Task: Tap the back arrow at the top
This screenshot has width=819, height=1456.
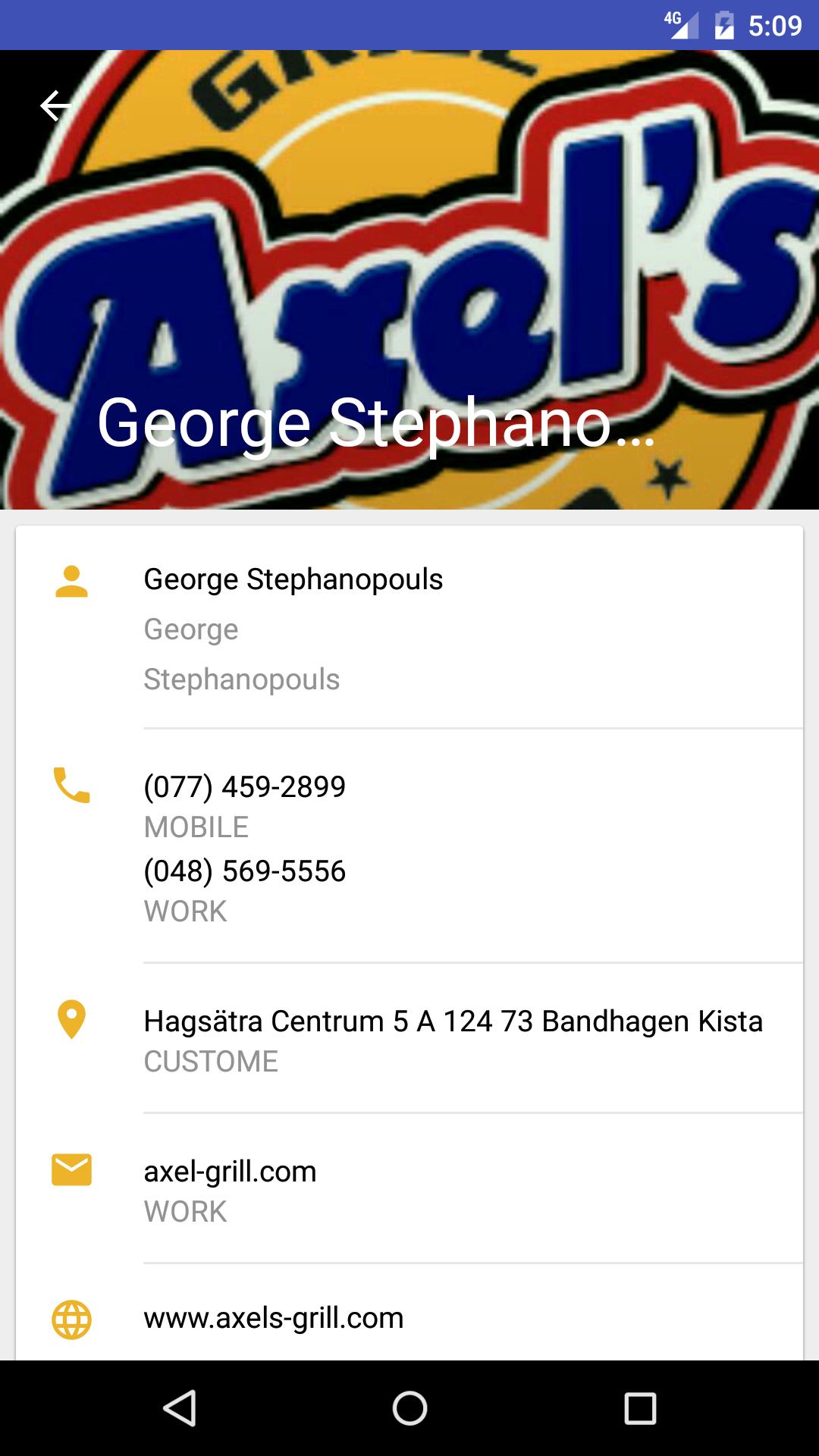Action: (x=55, y=105)
